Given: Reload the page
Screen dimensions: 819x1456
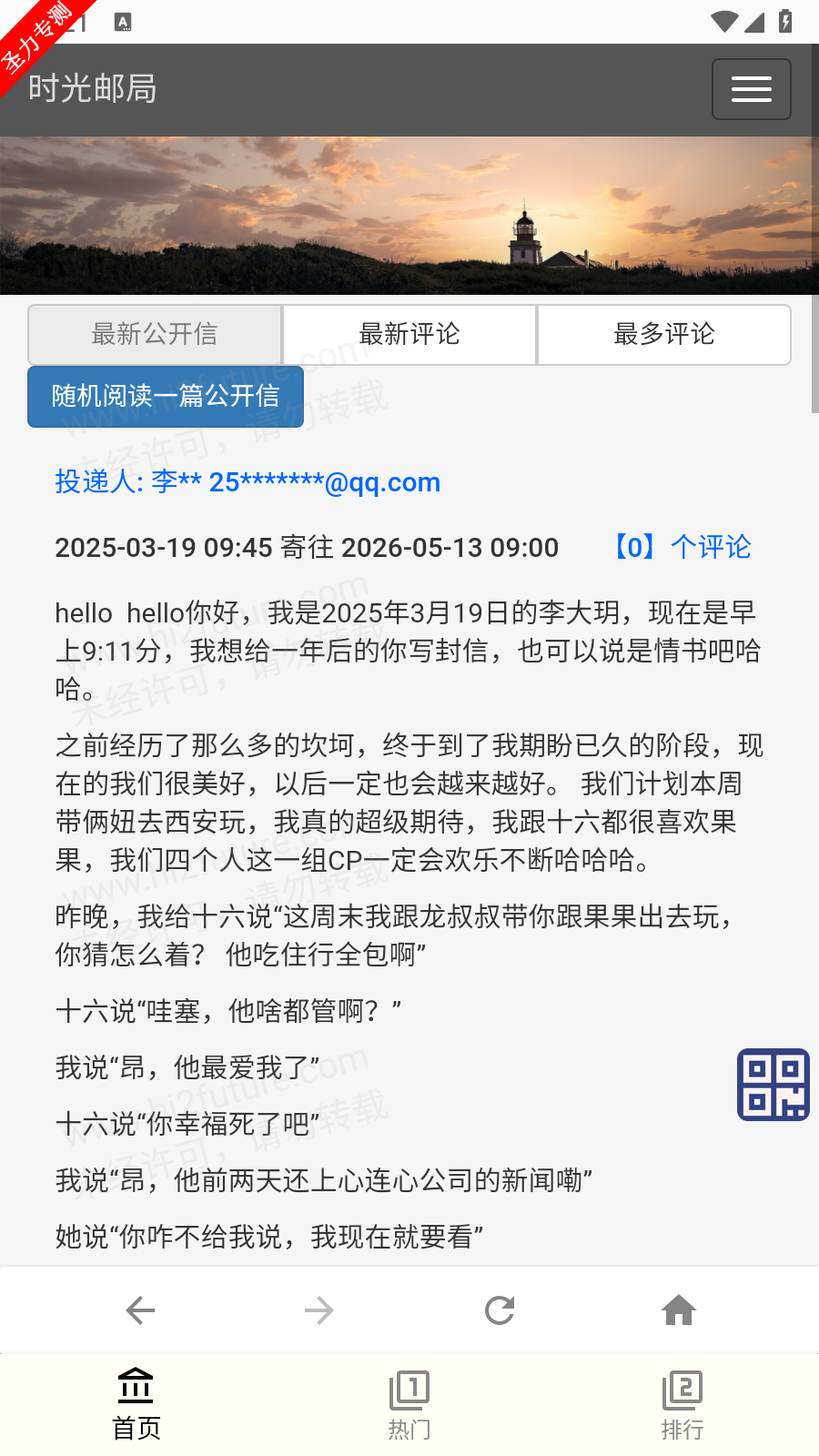Looking at the screenshot, I should coord(500,1310).
